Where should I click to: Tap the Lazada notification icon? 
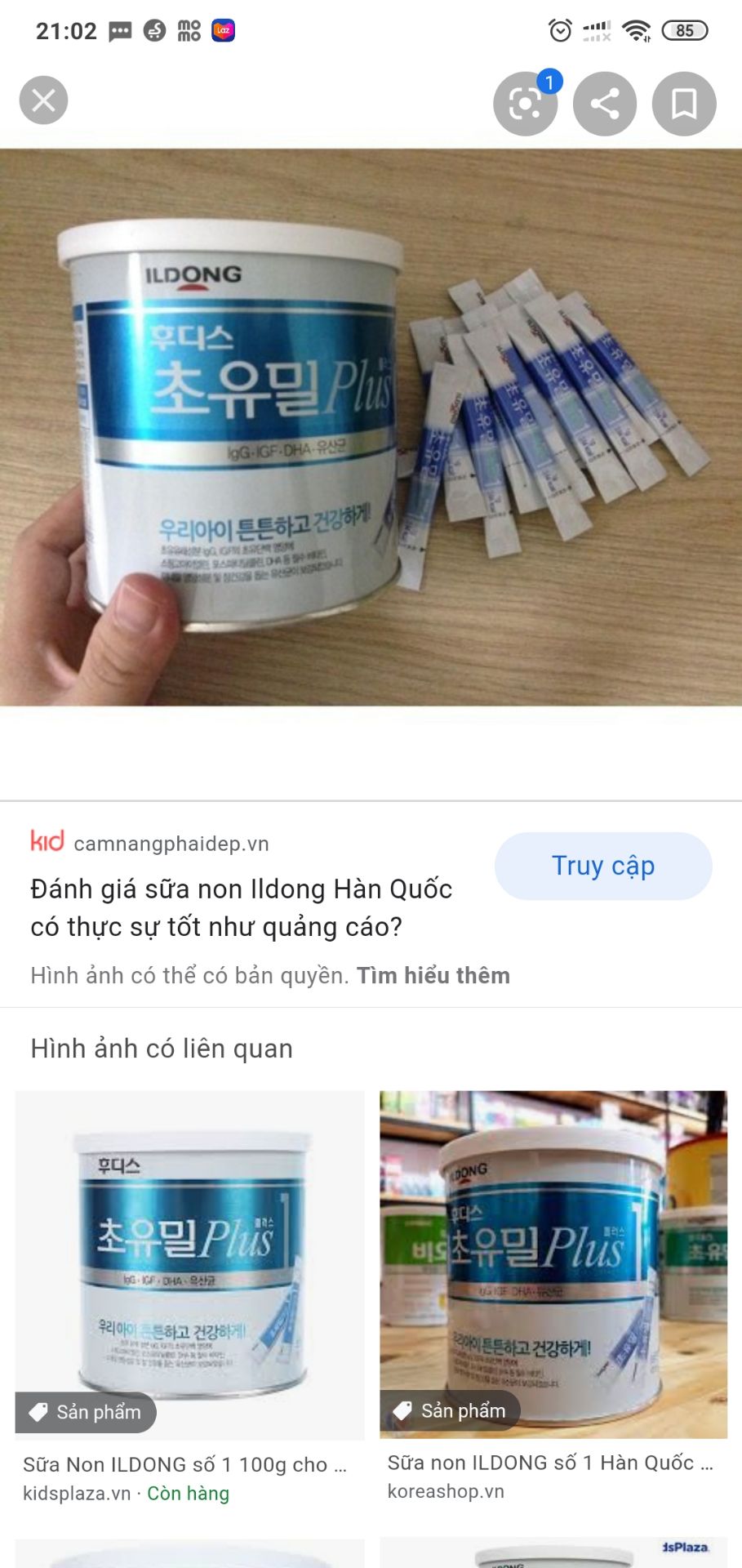click(220, 30)
